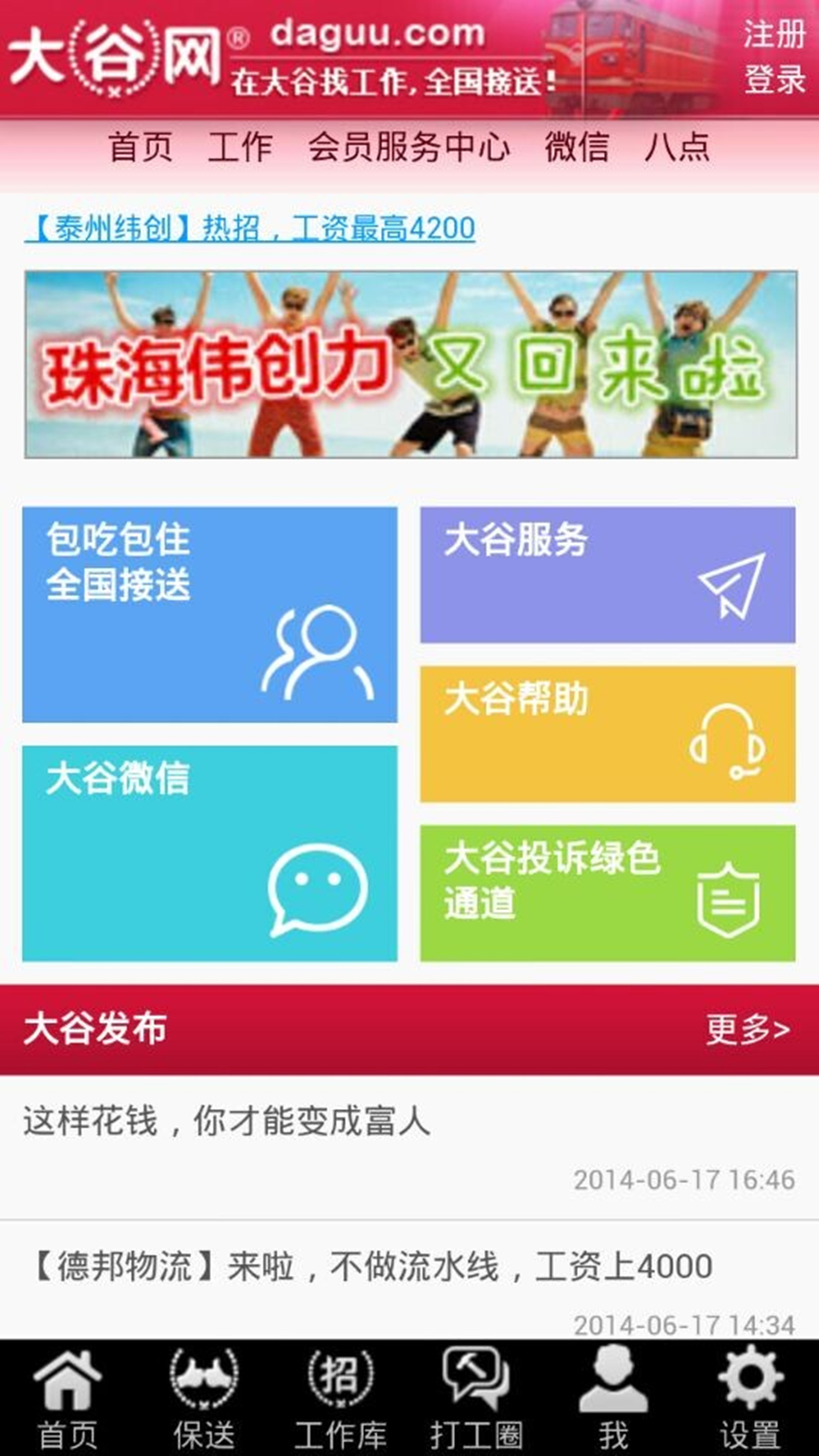Show more 大谷发布 posts via 更多
819x1456 pixels.
(x=747, y=1029)
